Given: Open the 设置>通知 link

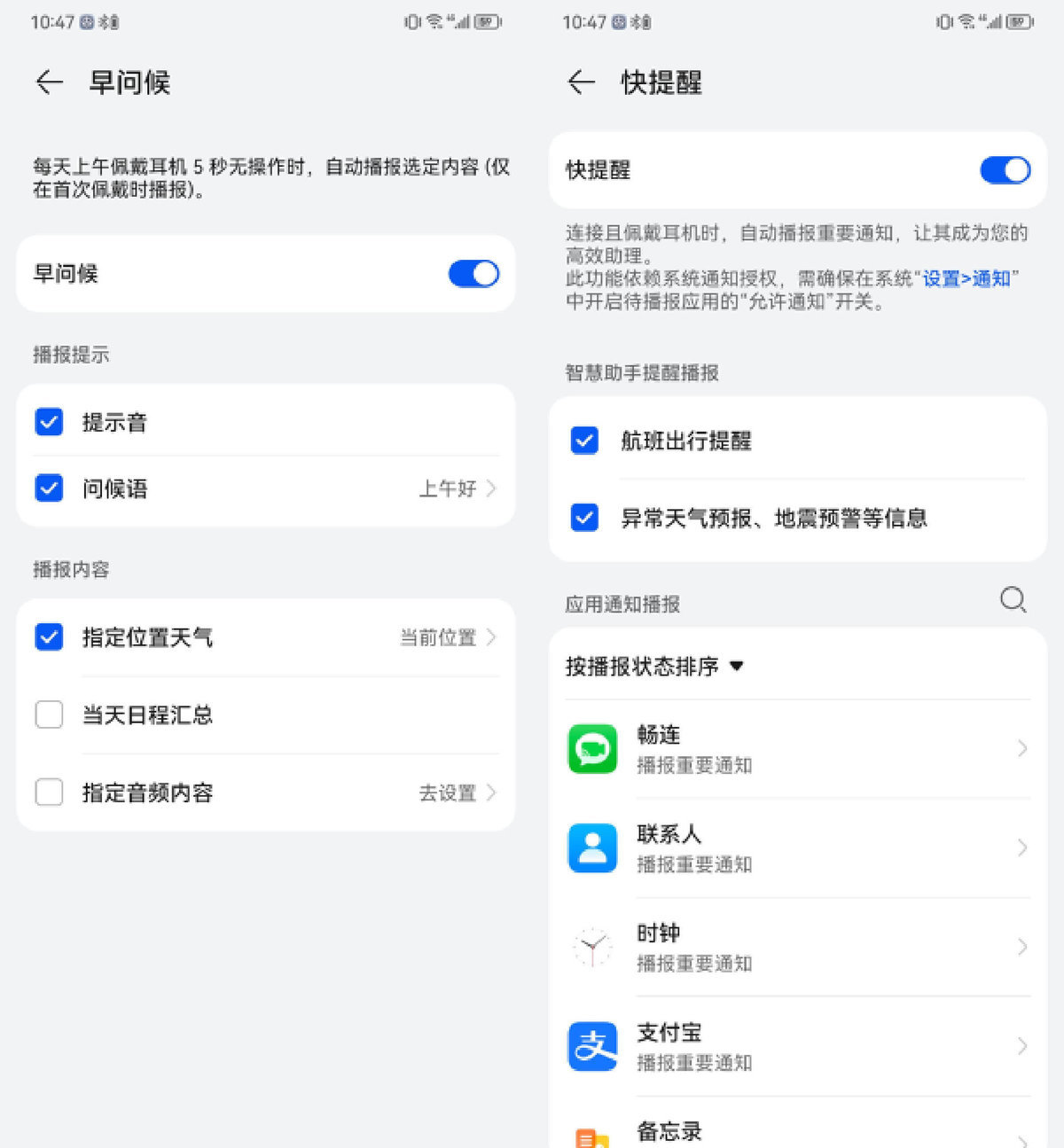Looking at the screenshot, I should pyautogui.click(x=966, y=278).
